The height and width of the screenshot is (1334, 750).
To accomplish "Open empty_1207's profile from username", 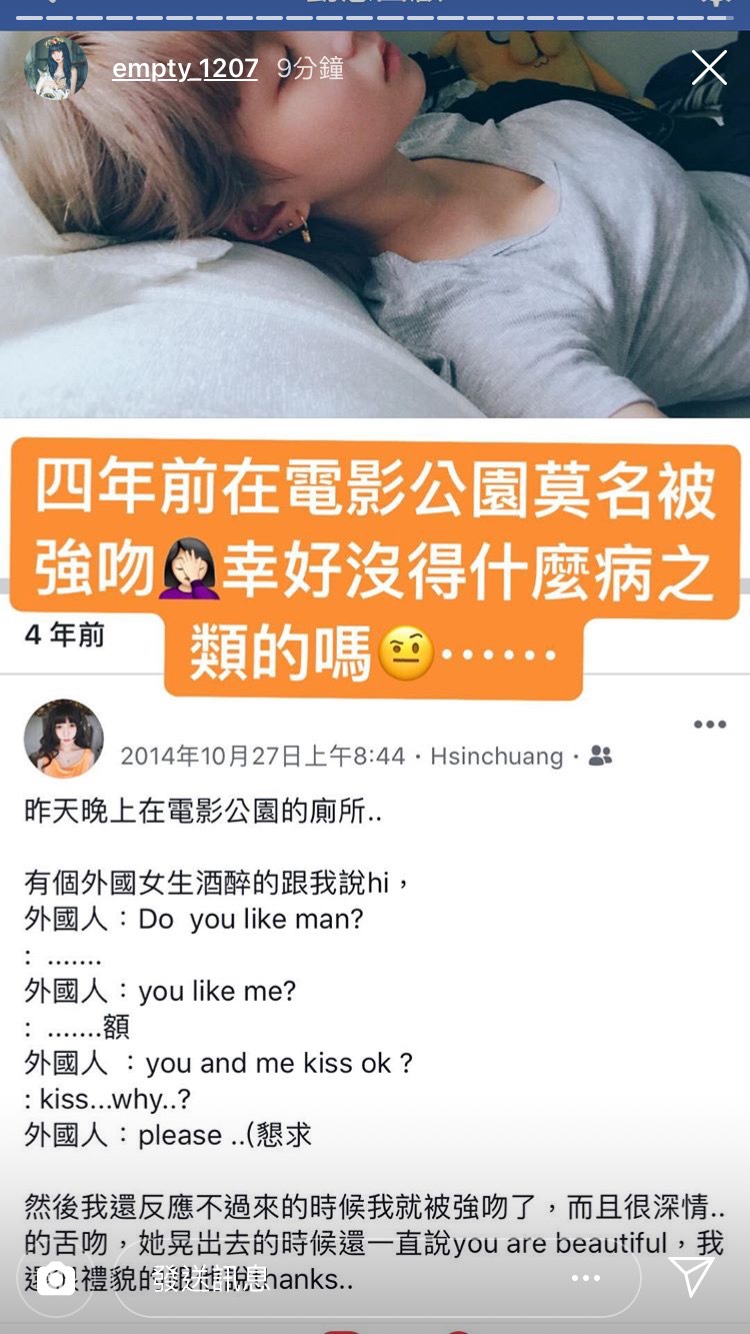I will coord(185,68).
